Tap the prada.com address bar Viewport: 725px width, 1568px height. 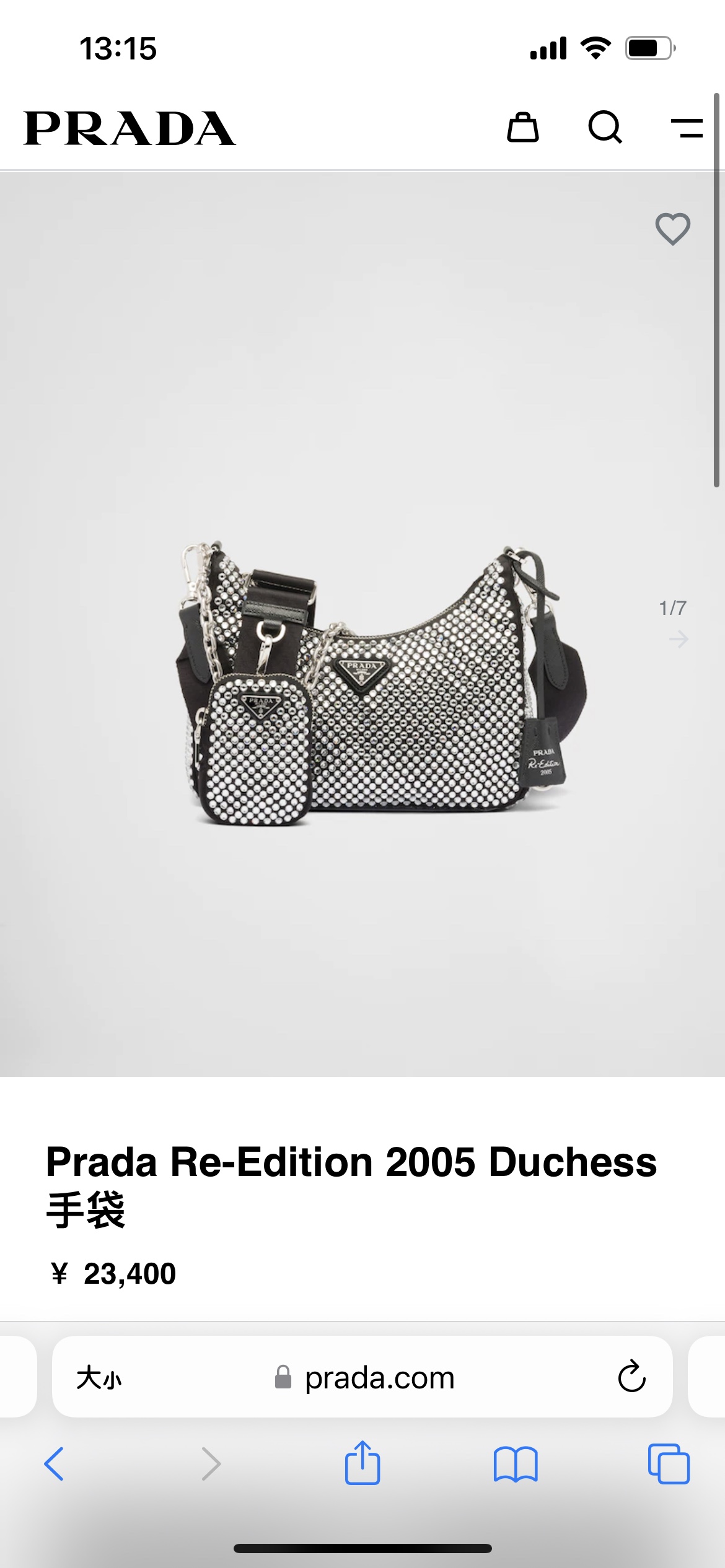[x=362, y=1377]
